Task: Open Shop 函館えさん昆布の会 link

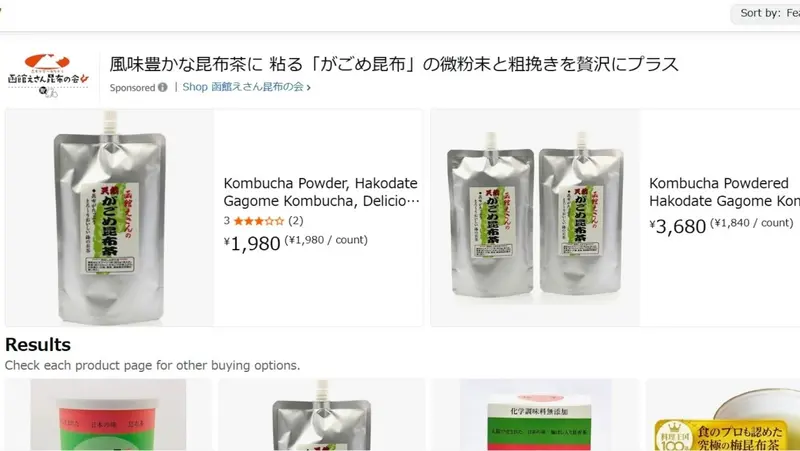Action: coord(246,87)
